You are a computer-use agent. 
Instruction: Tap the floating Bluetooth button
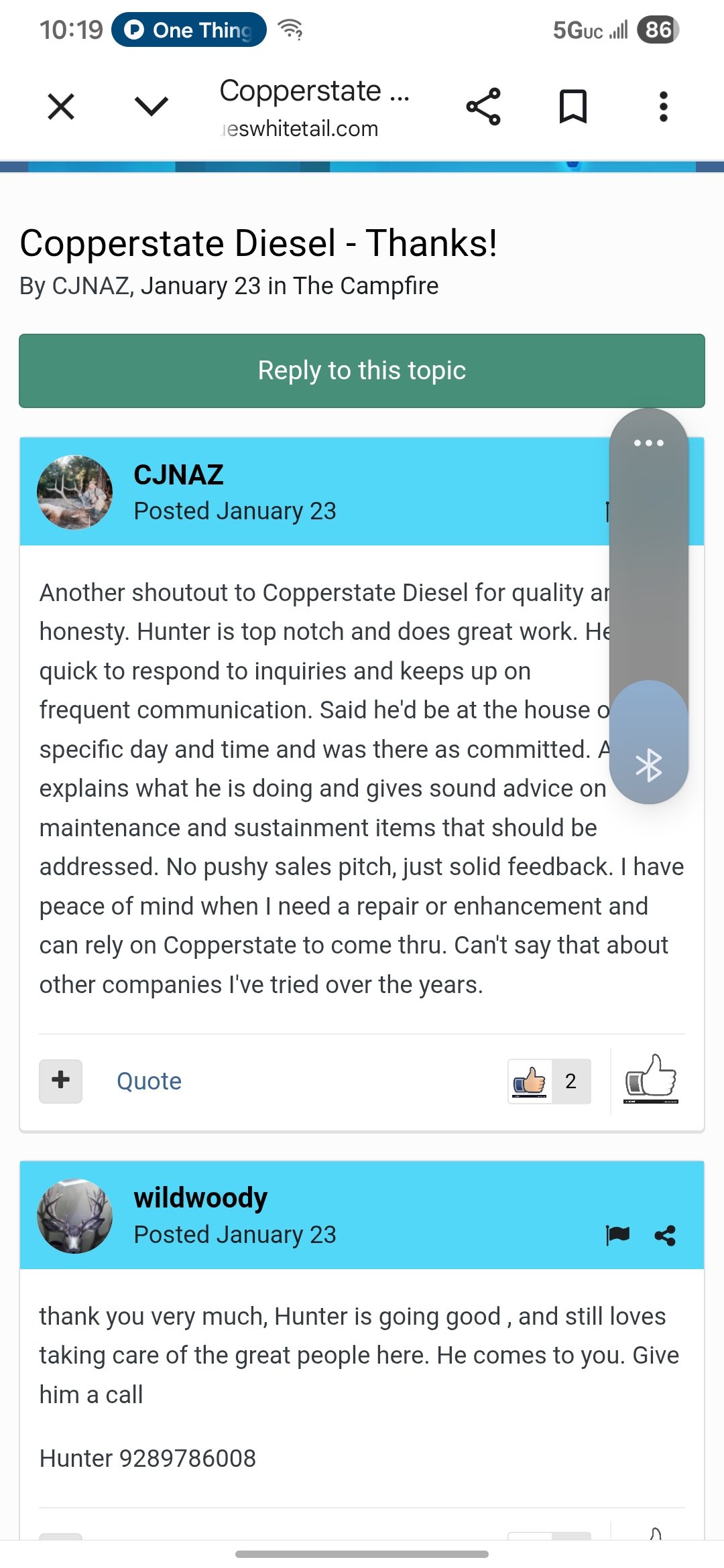click(x=648, y=765)
